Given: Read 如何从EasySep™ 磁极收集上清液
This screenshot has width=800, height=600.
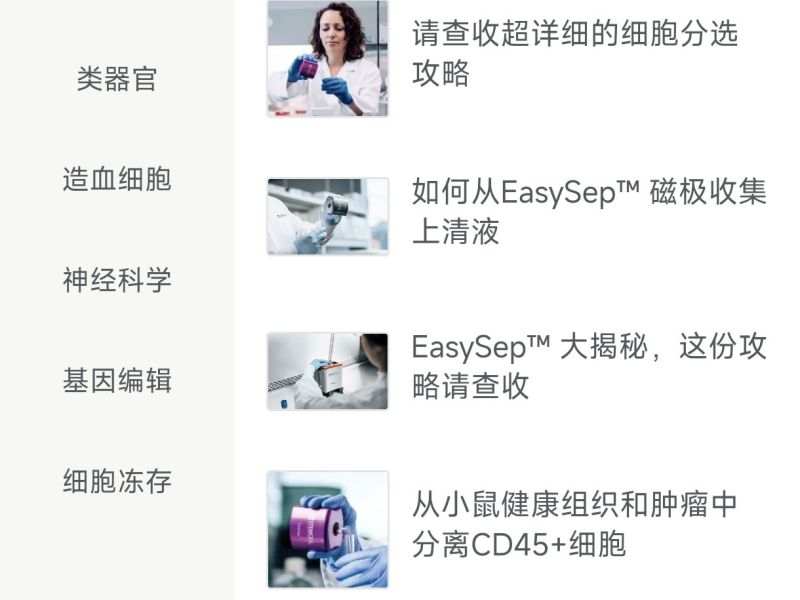Looking at the screenshot, I should (588, 212).
